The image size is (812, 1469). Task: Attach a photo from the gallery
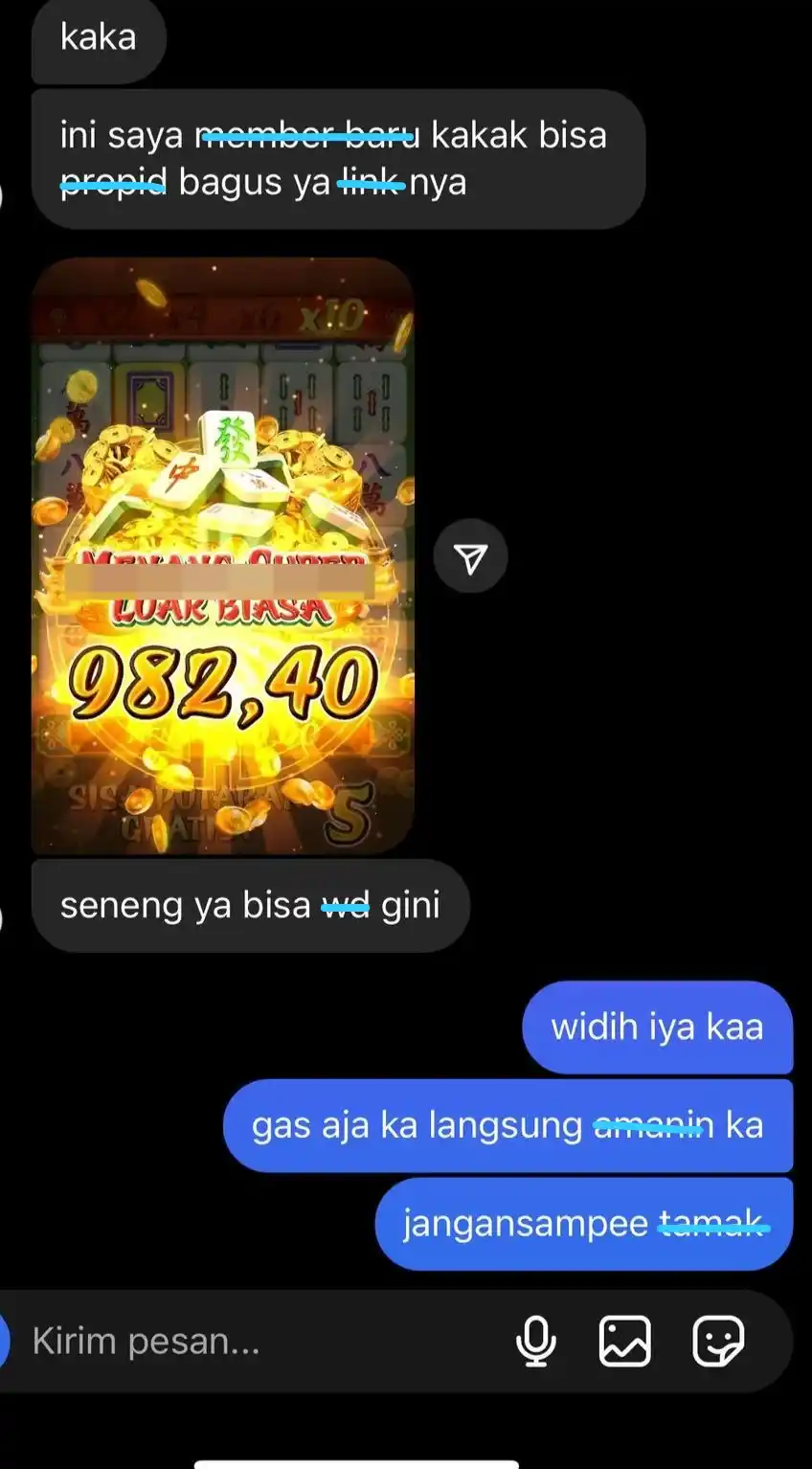pos(624,1341)
